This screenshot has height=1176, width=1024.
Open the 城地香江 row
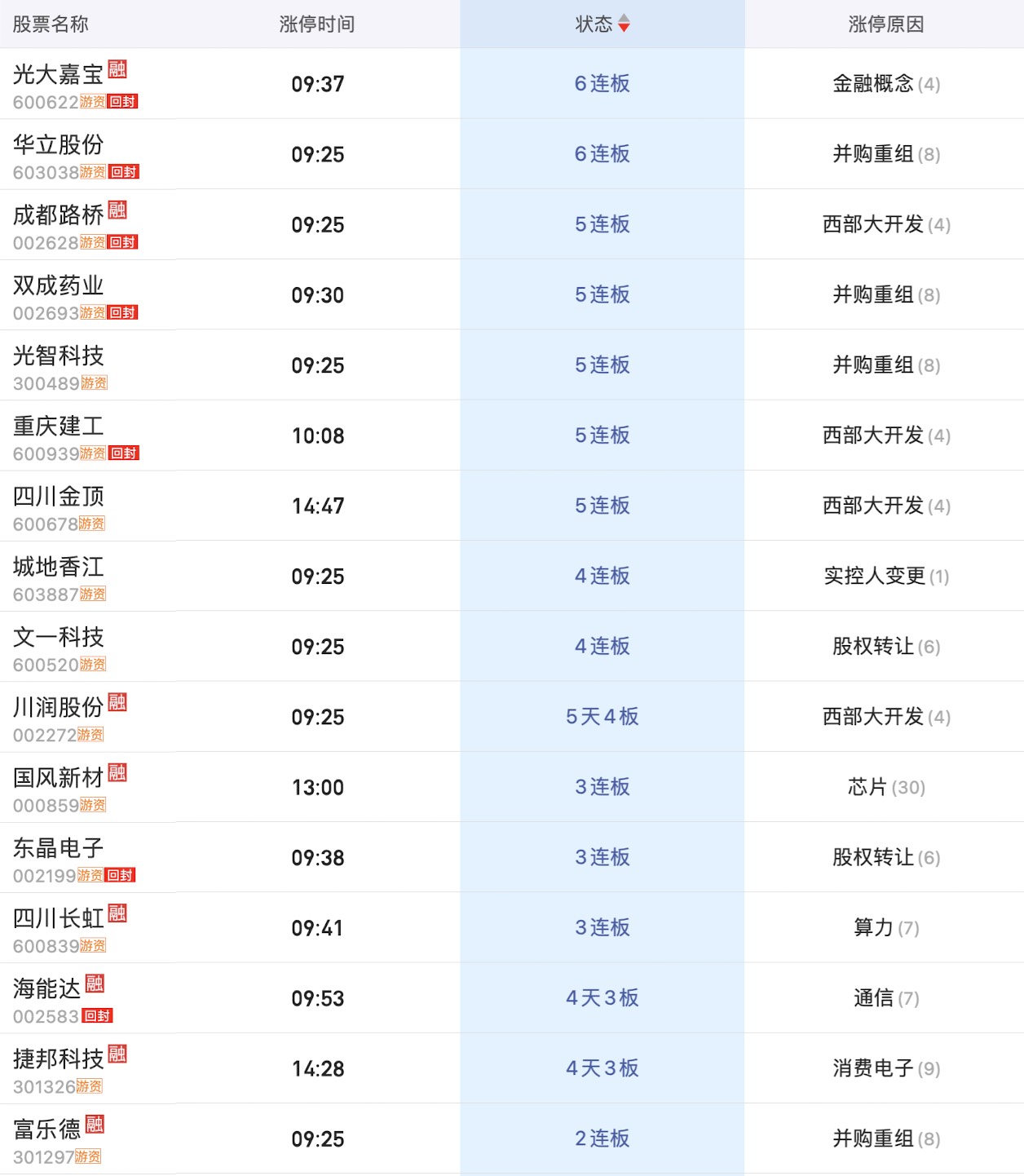[x=59, y=567]
